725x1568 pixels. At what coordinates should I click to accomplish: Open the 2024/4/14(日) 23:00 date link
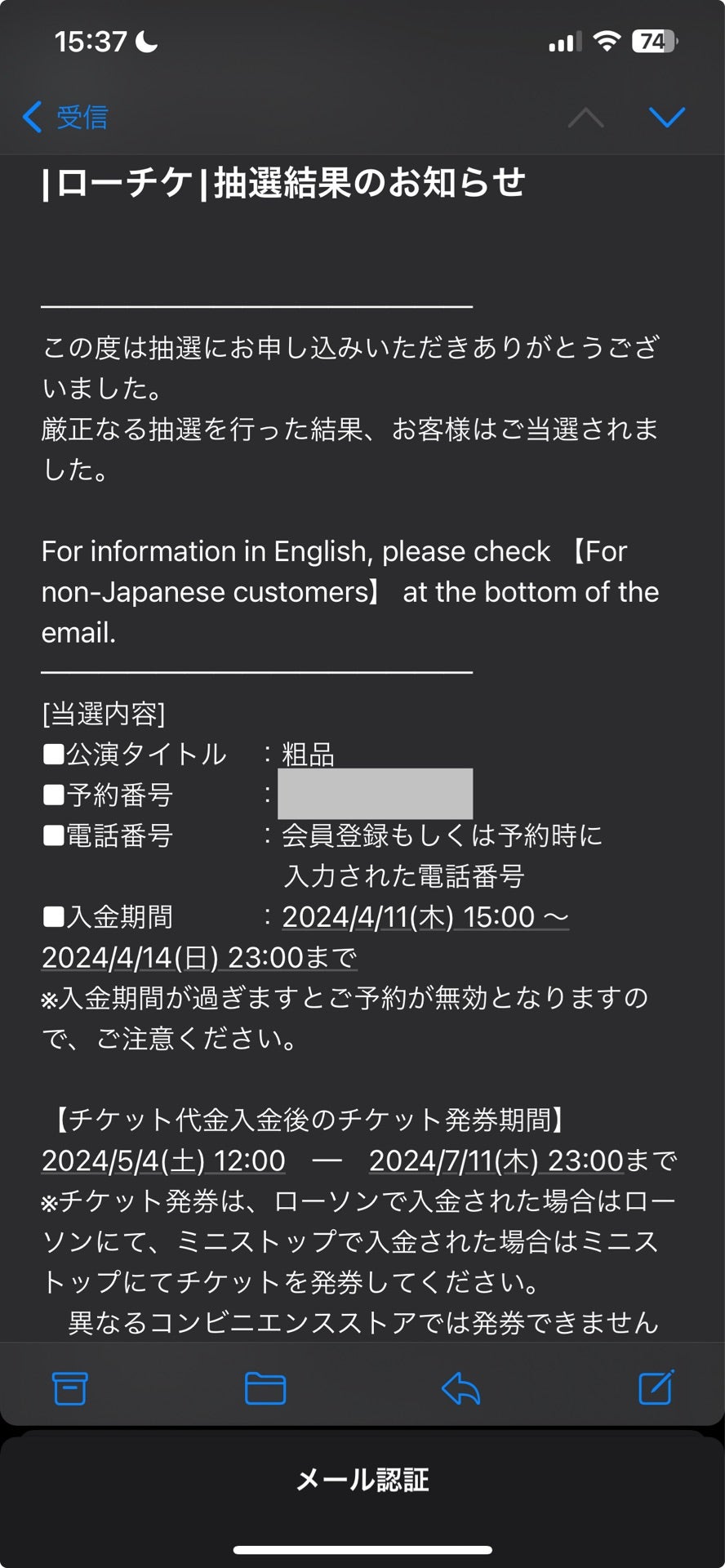[173, 958]
